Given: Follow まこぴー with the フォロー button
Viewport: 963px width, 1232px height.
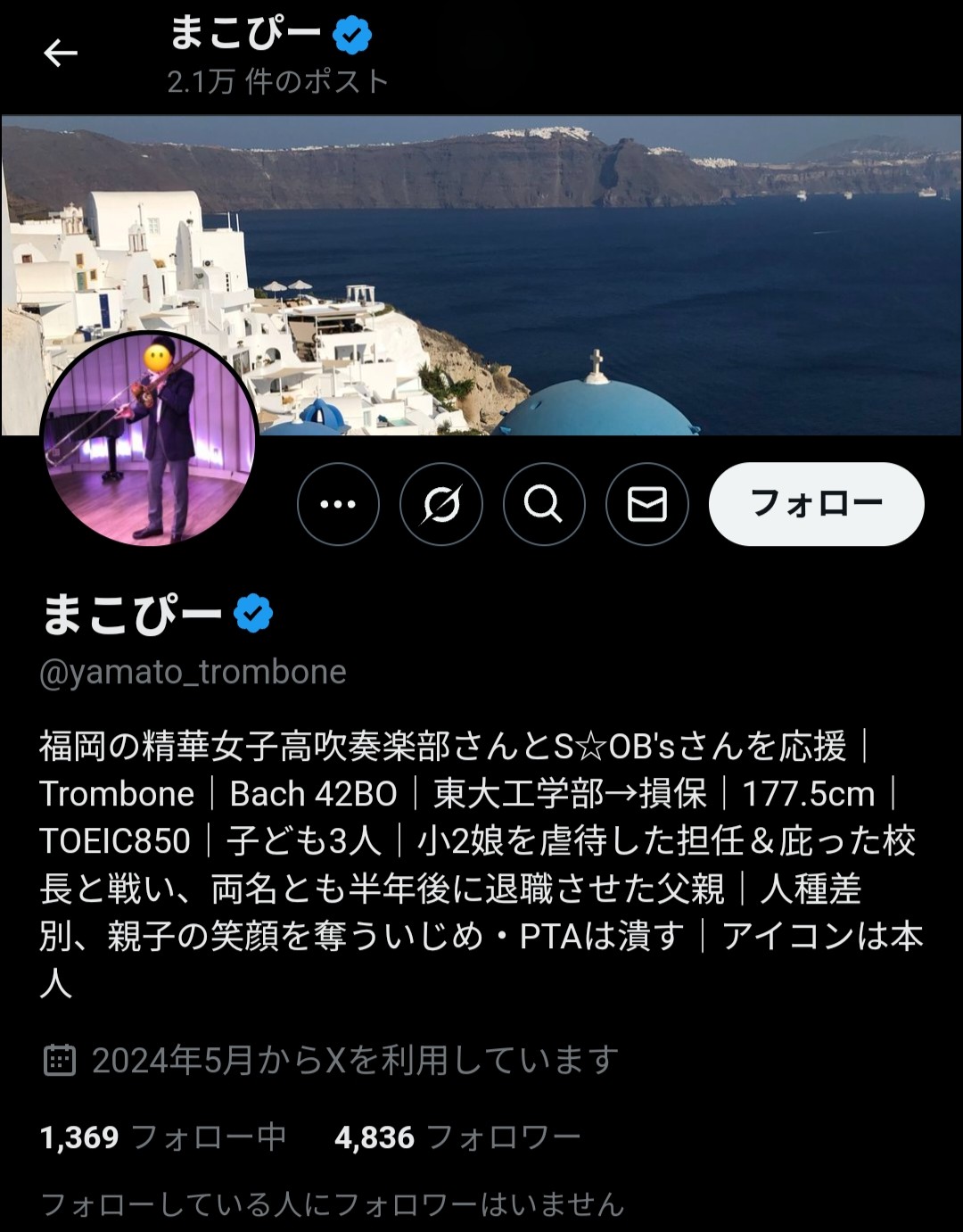Looking at the screenshot, I should [816, 504].
